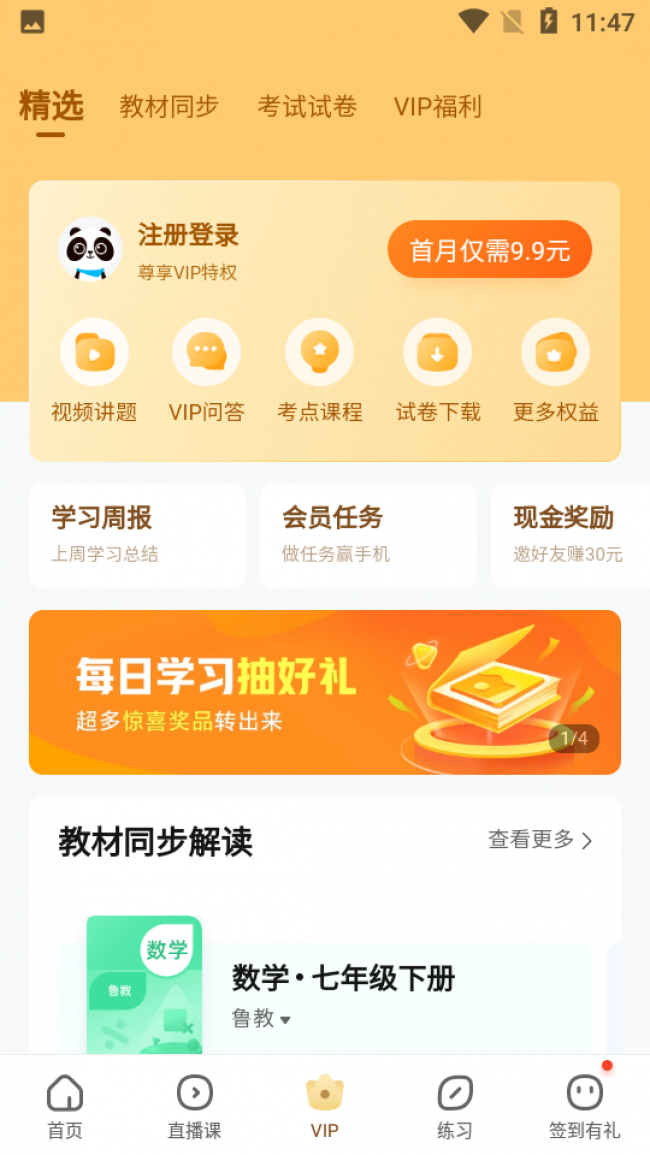Tap 查看更多 for 教材同步解读

point(540,840)
